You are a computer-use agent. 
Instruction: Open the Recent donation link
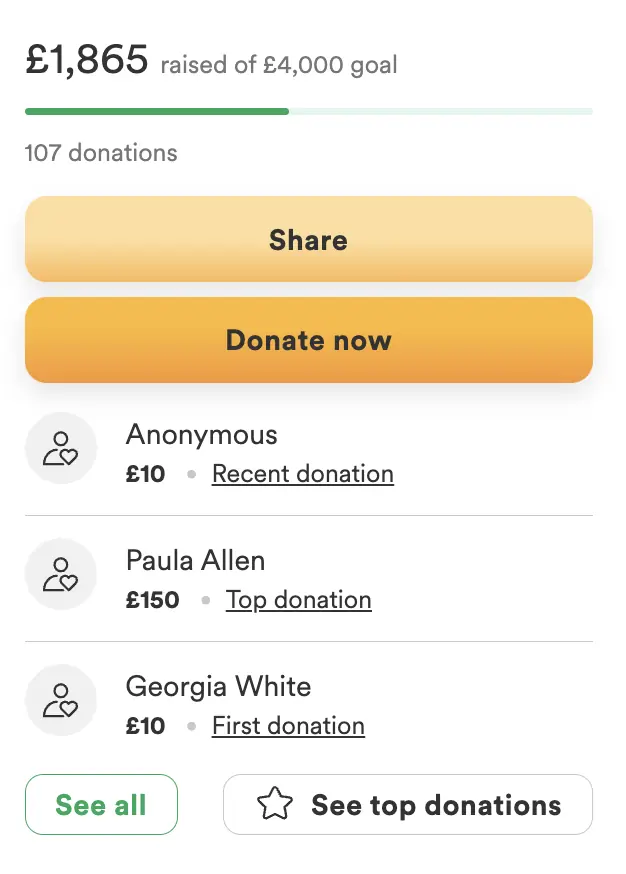[x=302, y=474]
